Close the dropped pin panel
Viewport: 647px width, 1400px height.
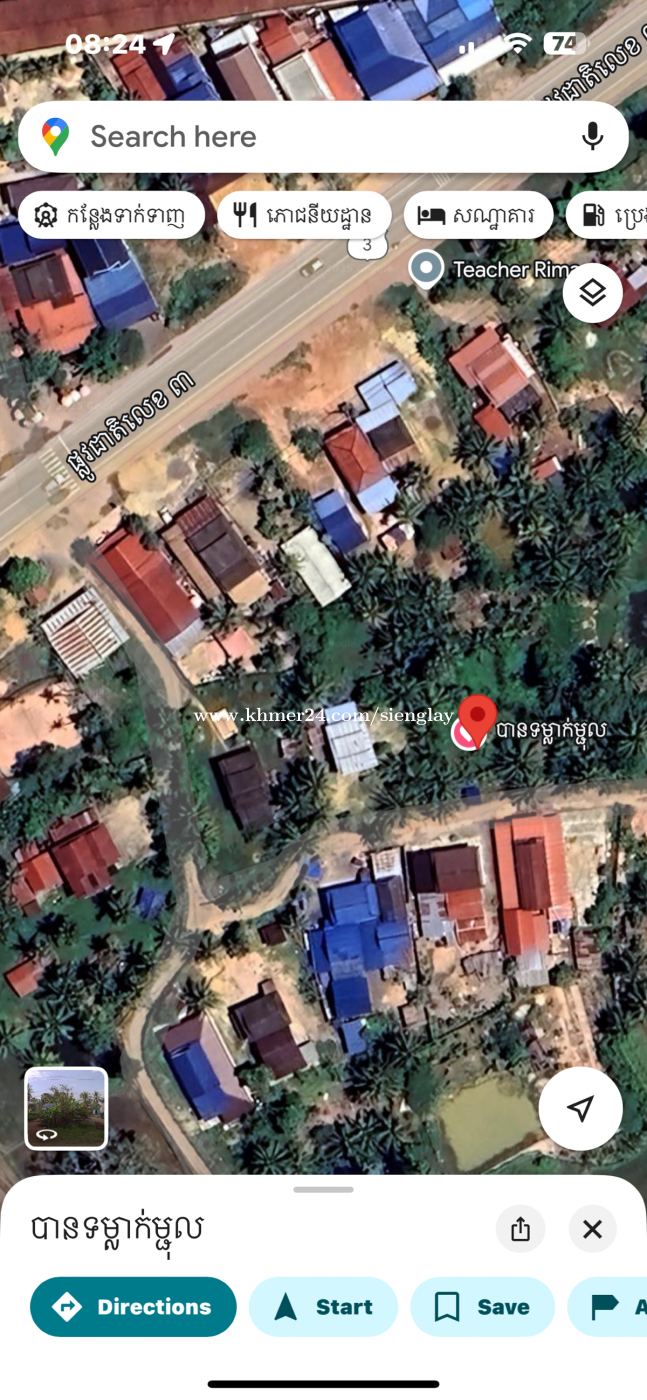(x=592, y=1229)
